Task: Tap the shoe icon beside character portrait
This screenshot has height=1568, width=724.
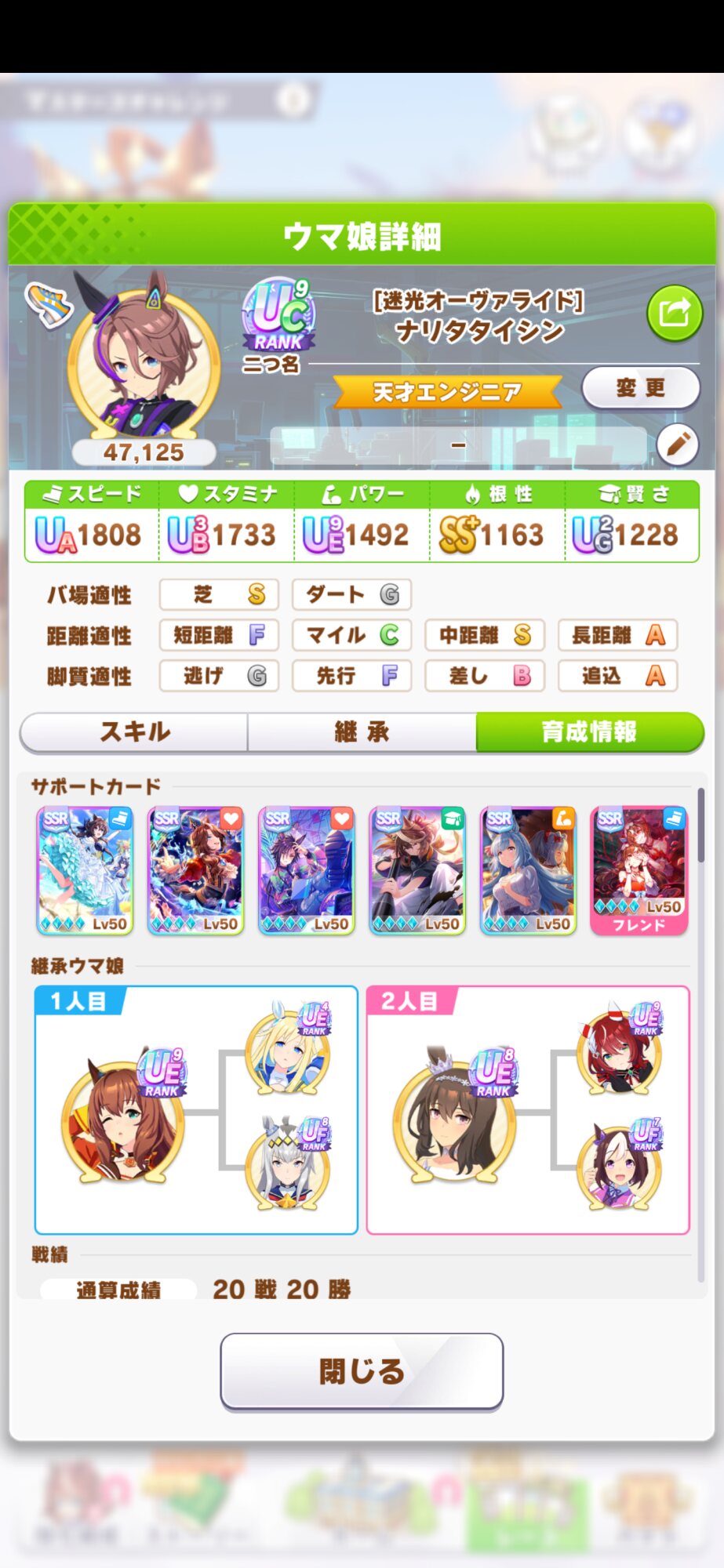Action: coord(47,304)
